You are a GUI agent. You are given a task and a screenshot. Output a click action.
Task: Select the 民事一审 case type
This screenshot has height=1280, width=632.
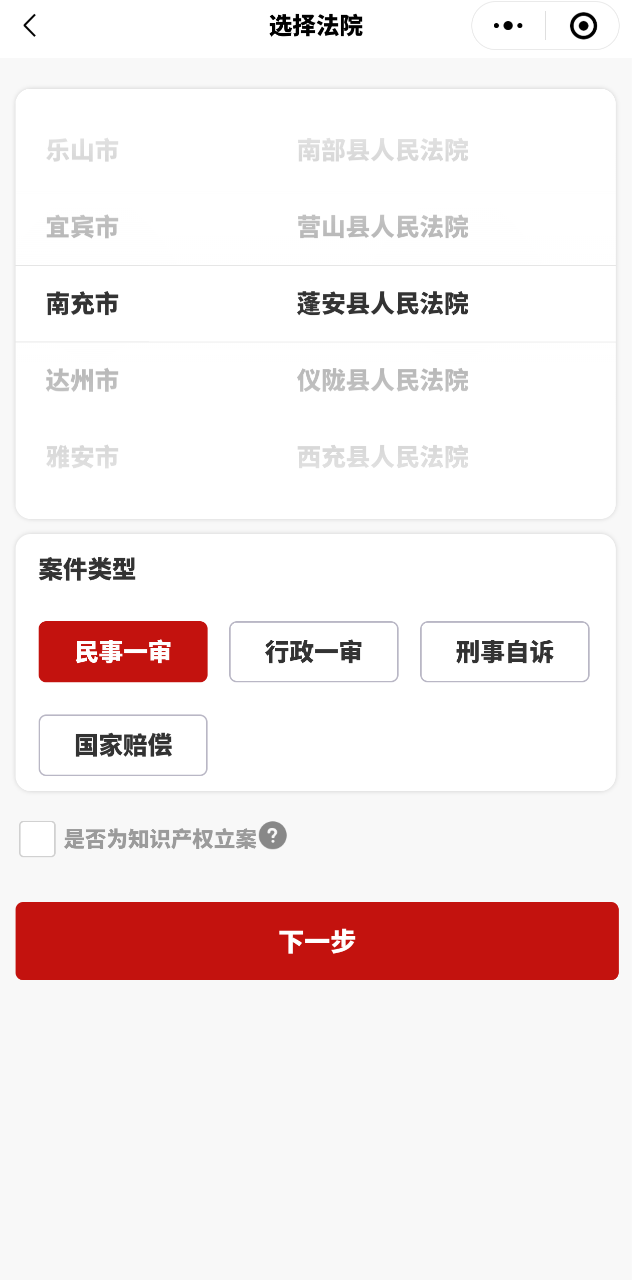123,652
